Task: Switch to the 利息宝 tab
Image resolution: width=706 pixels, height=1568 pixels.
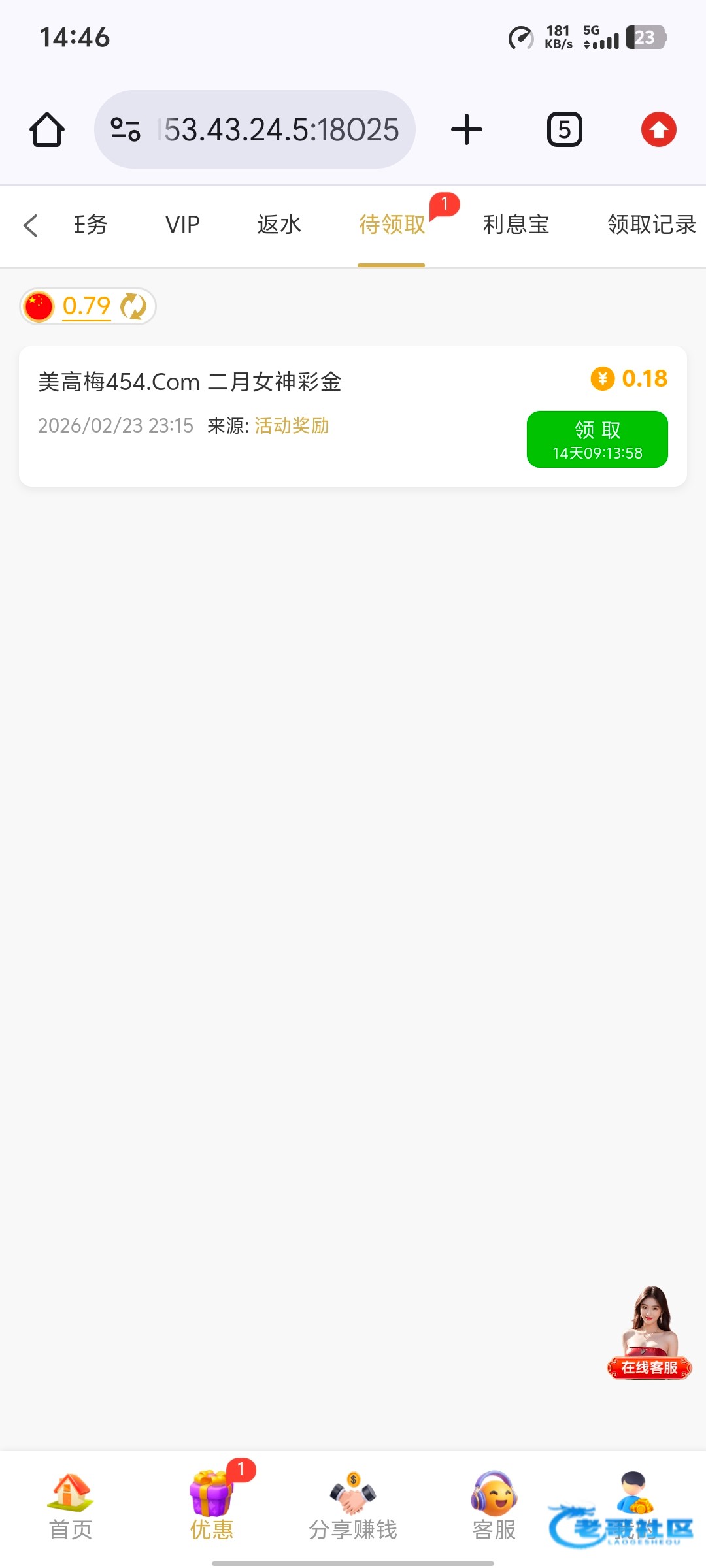Action: click(x=516, y=225)
